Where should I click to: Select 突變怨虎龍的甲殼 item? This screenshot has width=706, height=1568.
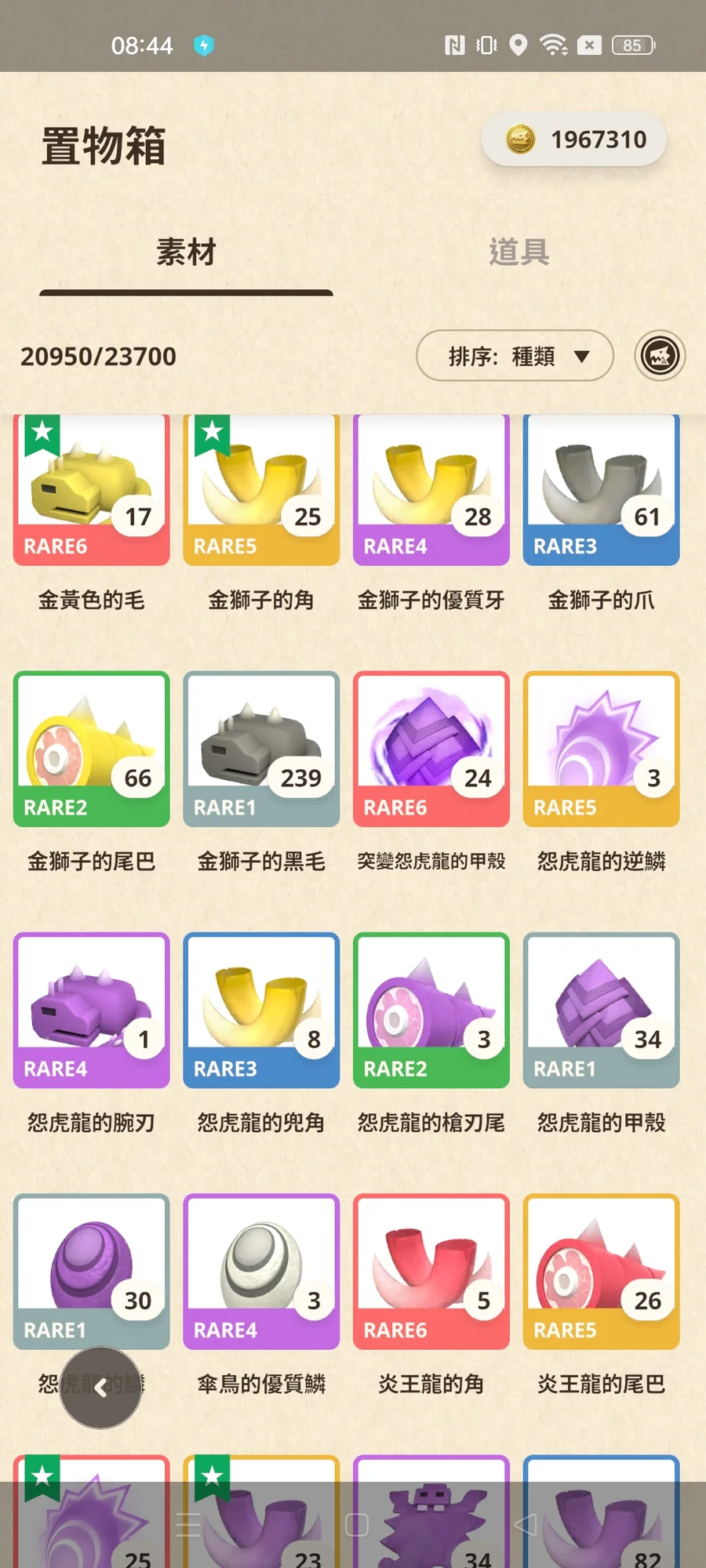tap(431, 749)
